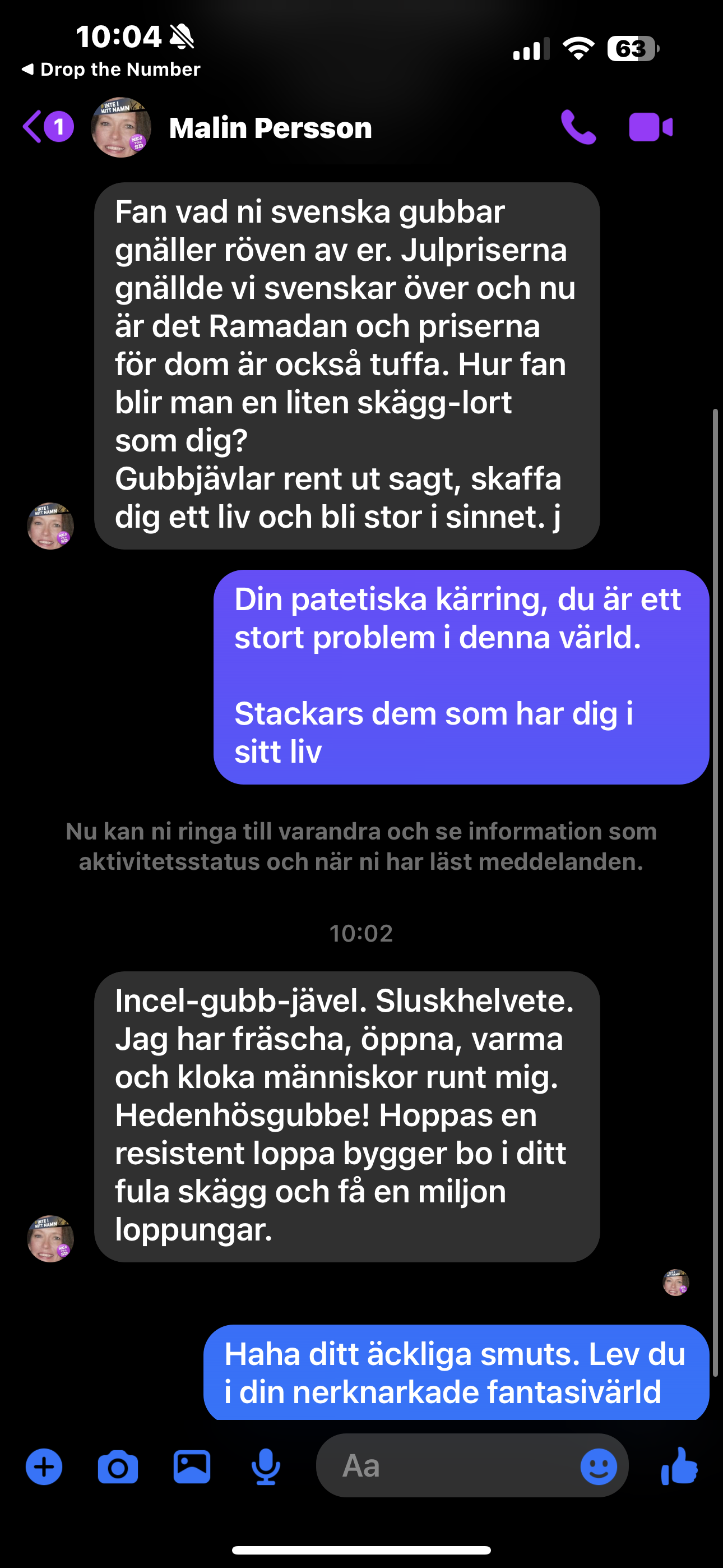Open the photo gallery picker
Screen dimensions: 723x1568
pyautogui.click(x=192, y=1467)
